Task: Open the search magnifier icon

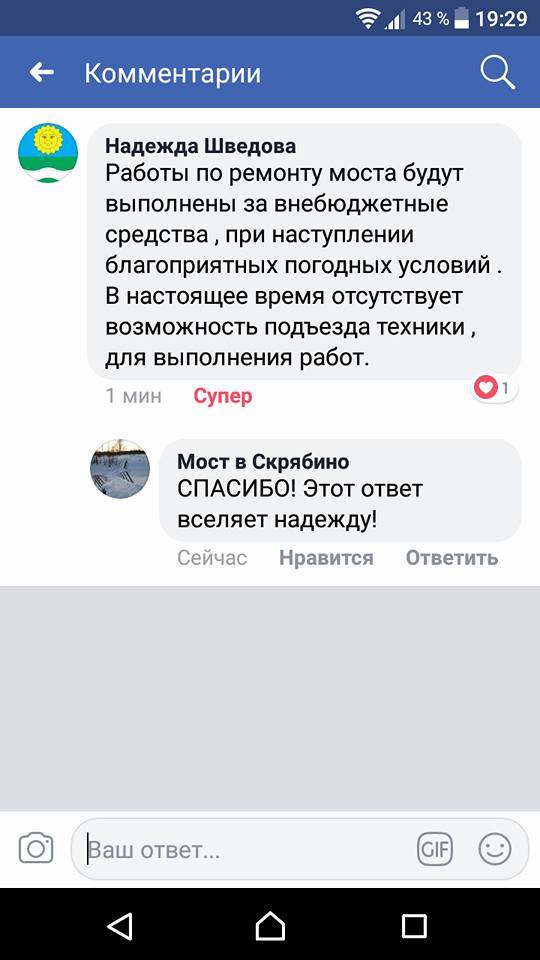Action: pyautogui.click(x=497, y=73)
